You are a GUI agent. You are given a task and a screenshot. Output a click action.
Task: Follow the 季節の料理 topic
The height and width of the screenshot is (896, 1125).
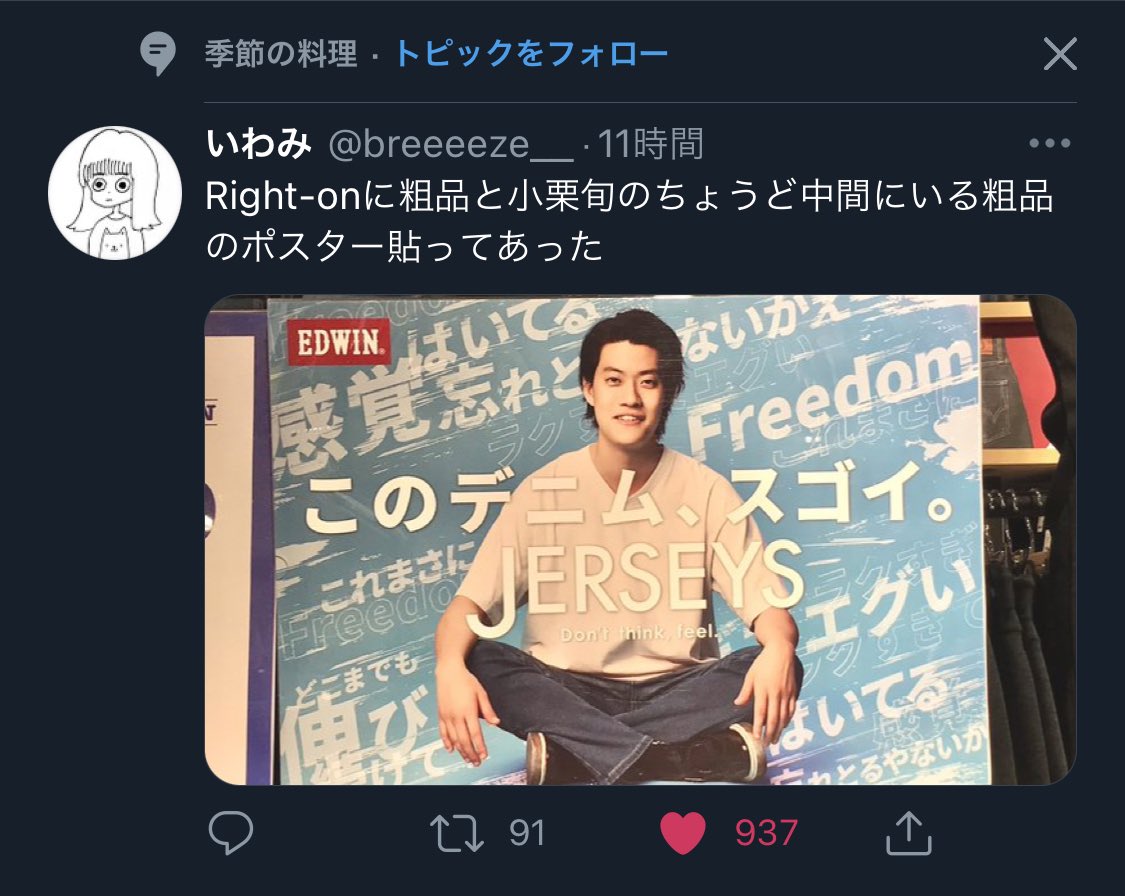coord(532,53)
